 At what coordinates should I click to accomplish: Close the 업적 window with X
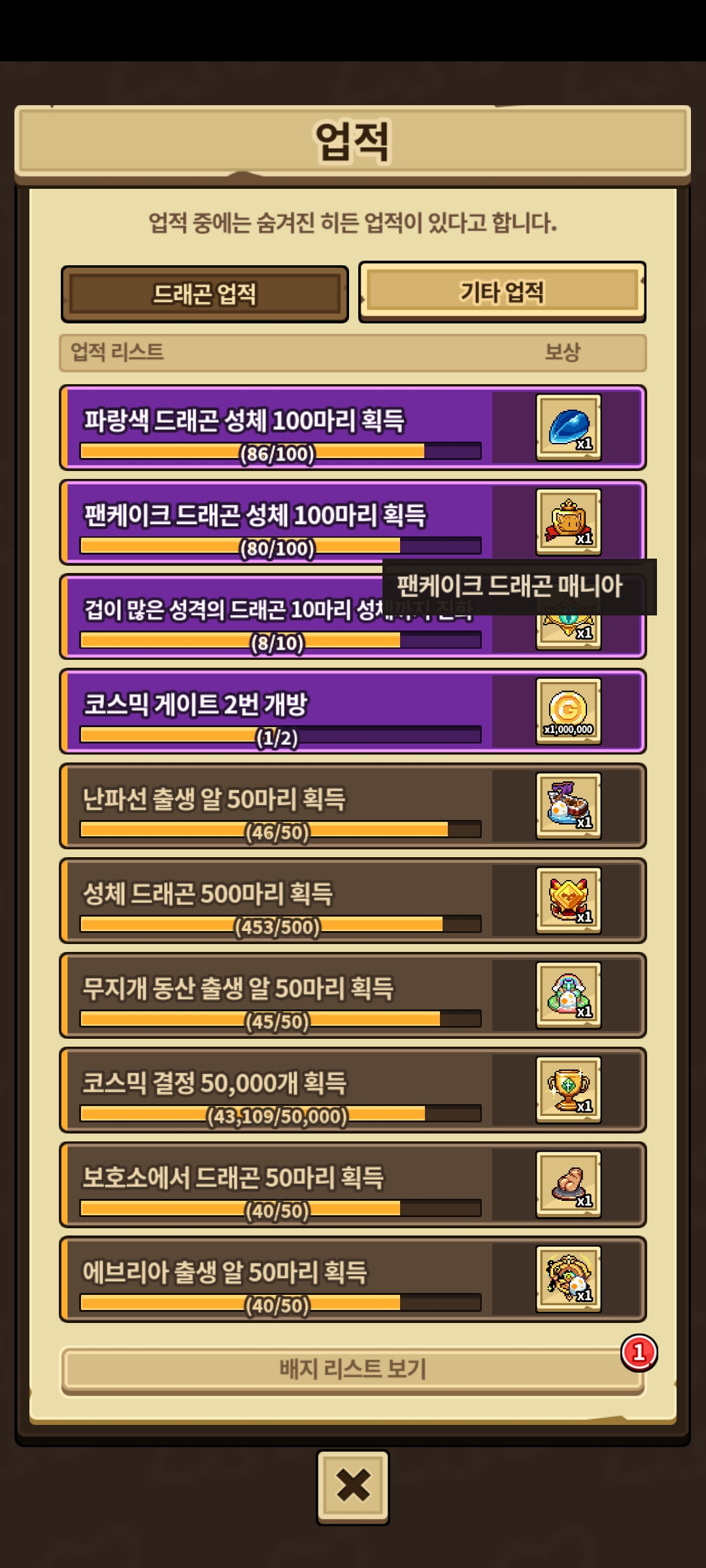[353, 1486]
